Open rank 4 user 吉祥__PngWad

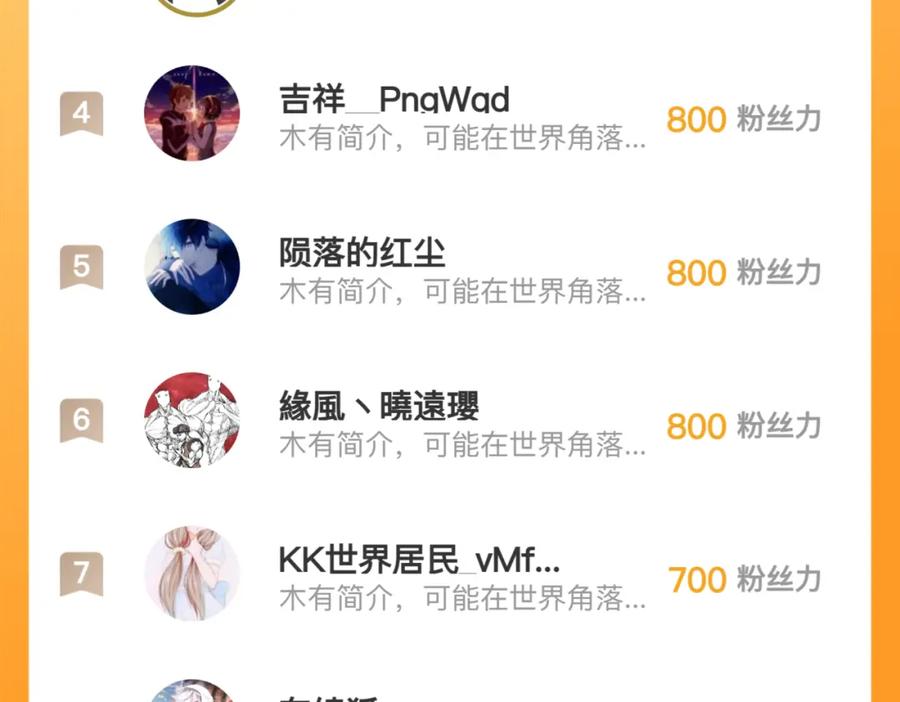point(394,101)
